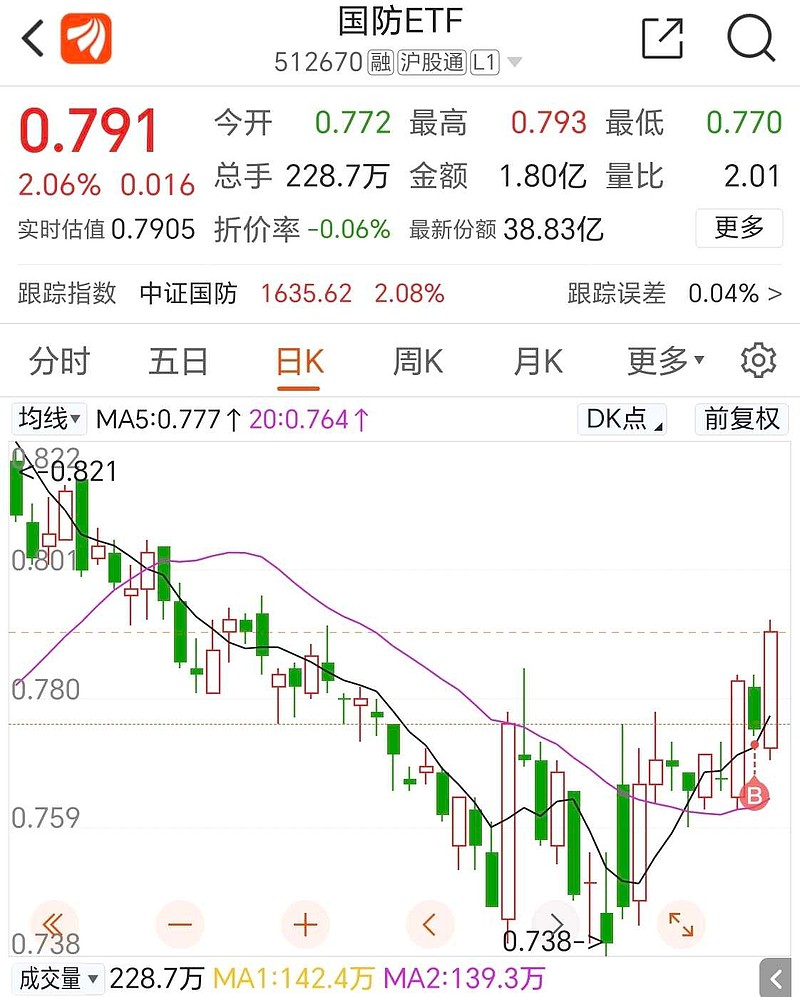Tap the share icon at top right
The width and height of the screenshot is (800, 997).
[660, 40]
